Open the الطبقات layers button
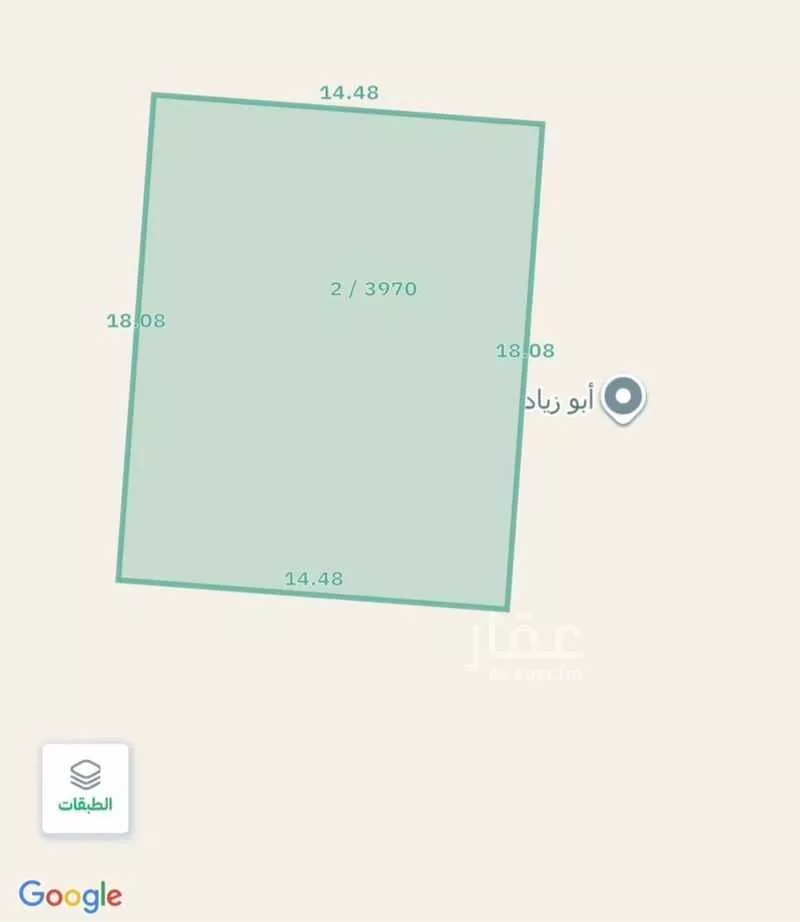Image resolution: width=800 pixels, height=922 pixels. (85, 788)
